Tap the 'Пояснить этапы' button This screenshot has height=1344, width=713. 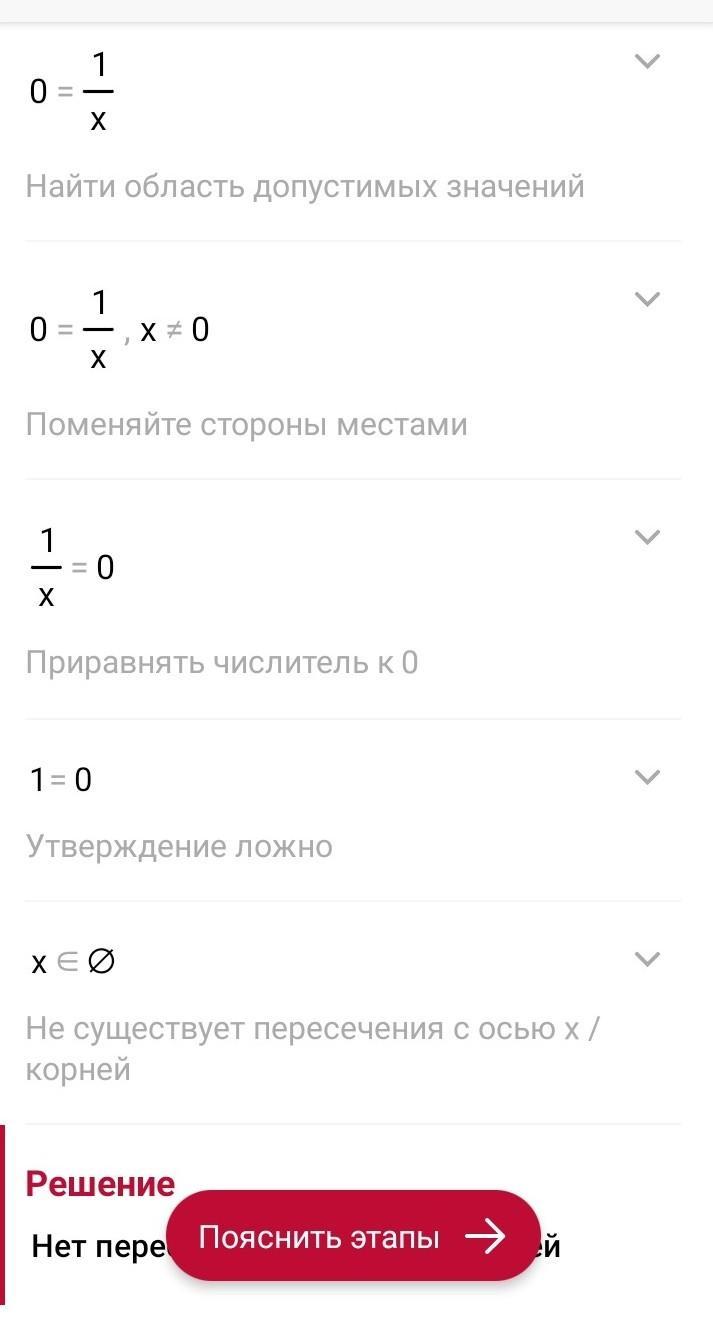pyautogui.click(x=353, y=1236)
